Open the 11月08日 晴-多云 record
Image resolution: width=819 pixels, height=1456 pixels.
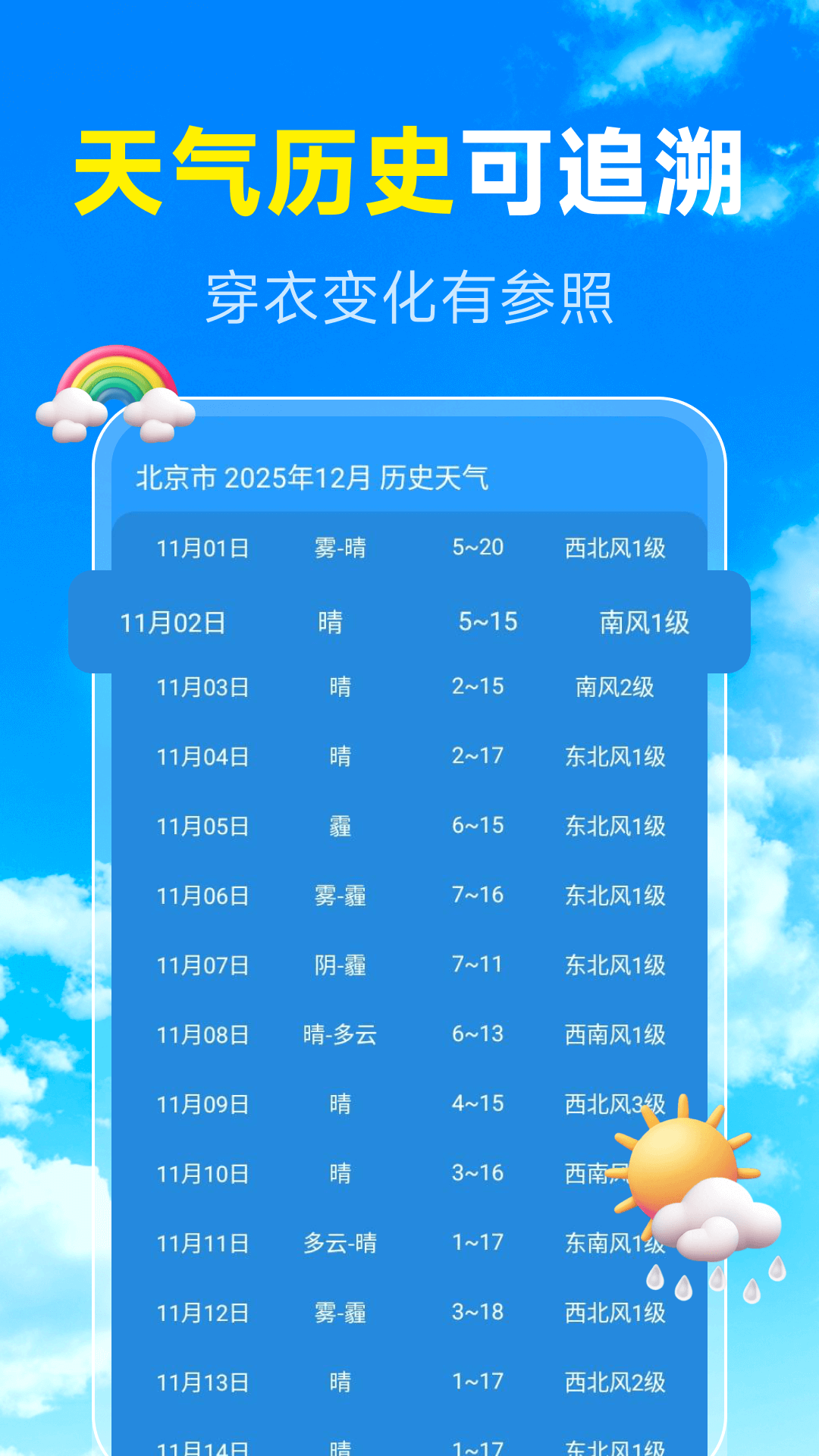pyautogui.click(x=409, y=1034)
